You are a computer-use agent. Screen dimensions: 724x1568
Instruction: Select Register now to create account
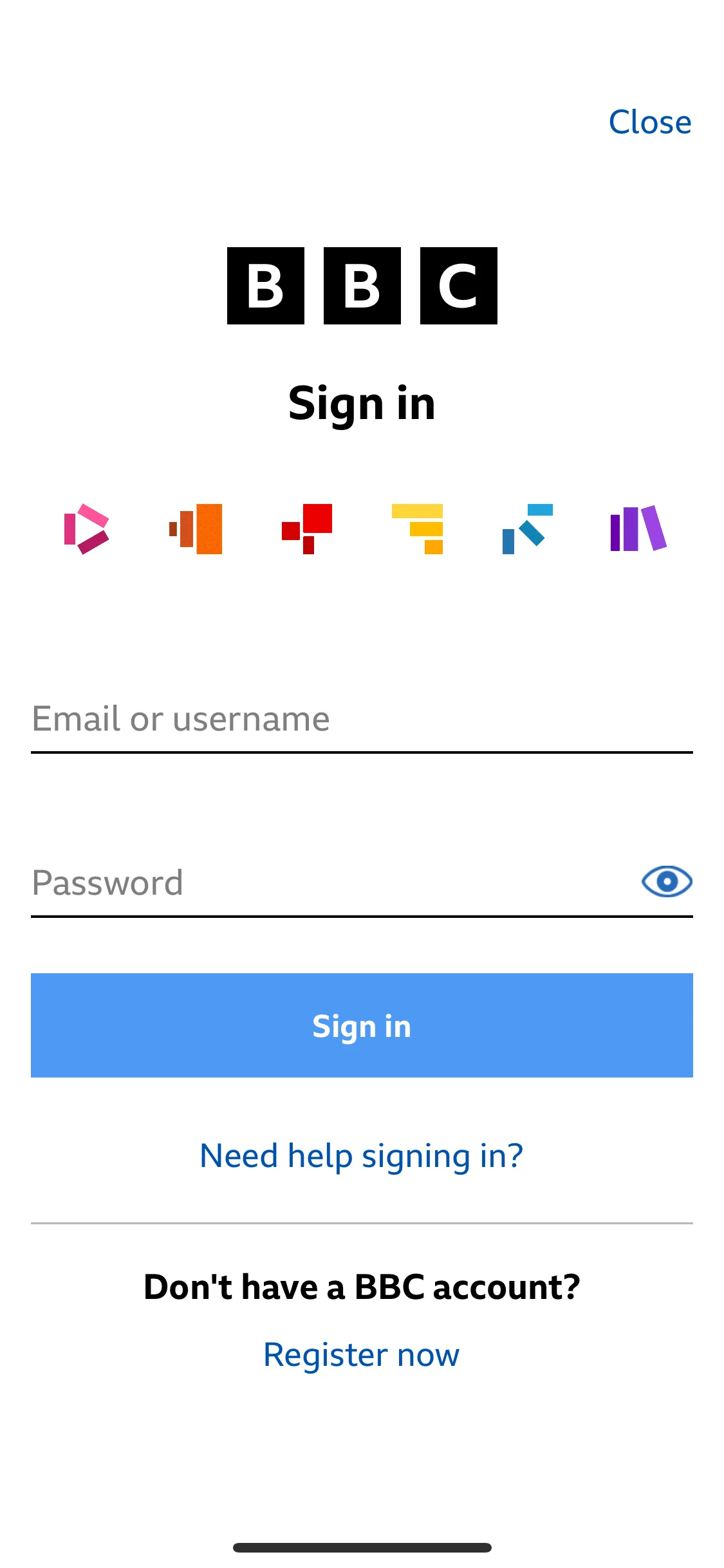pos(362,1354)
